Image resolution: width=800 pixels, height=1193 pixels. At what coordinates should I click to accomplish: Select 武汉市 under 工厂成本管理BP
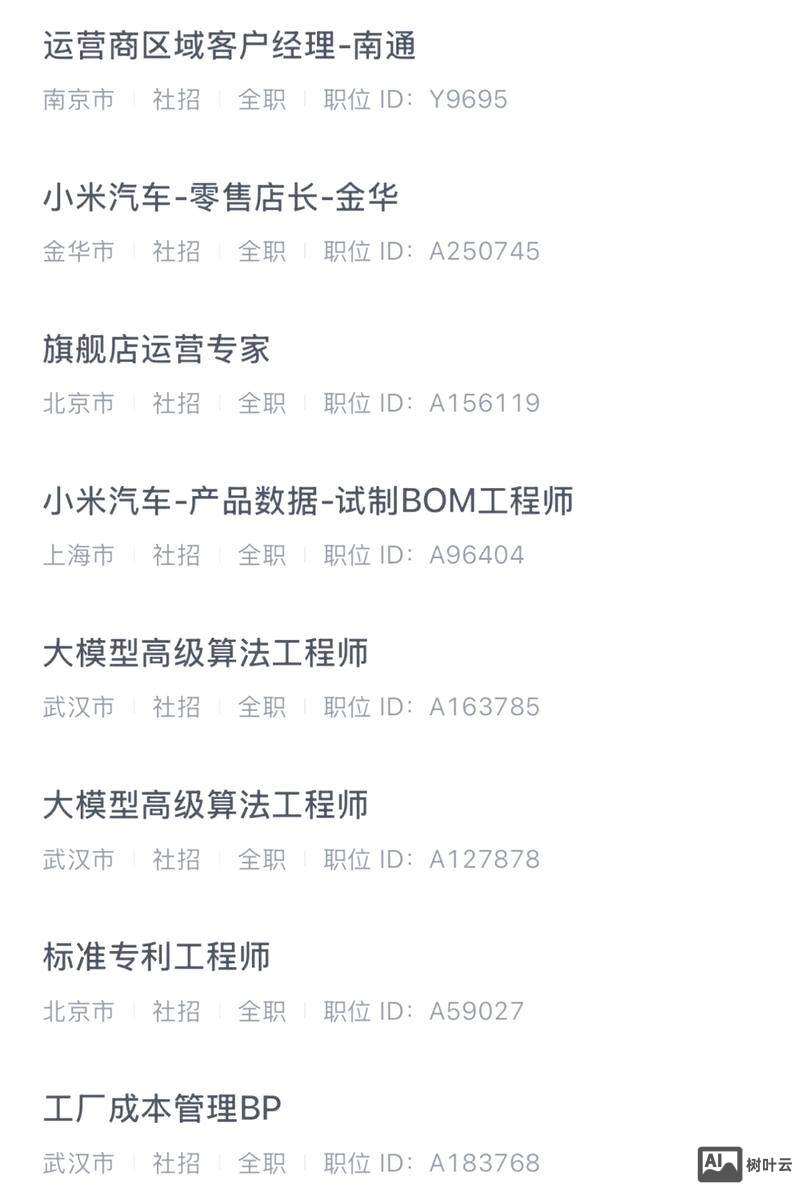(79, 1164)
